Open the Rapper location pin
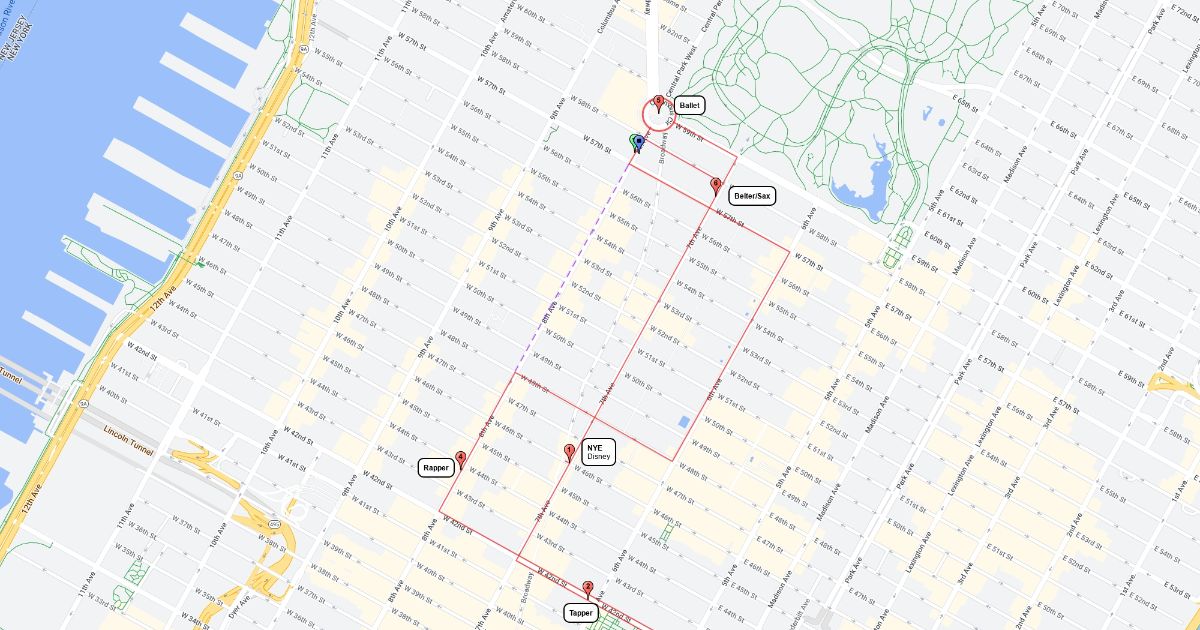This screenshot has width=1200, height=630. point(460,459)
